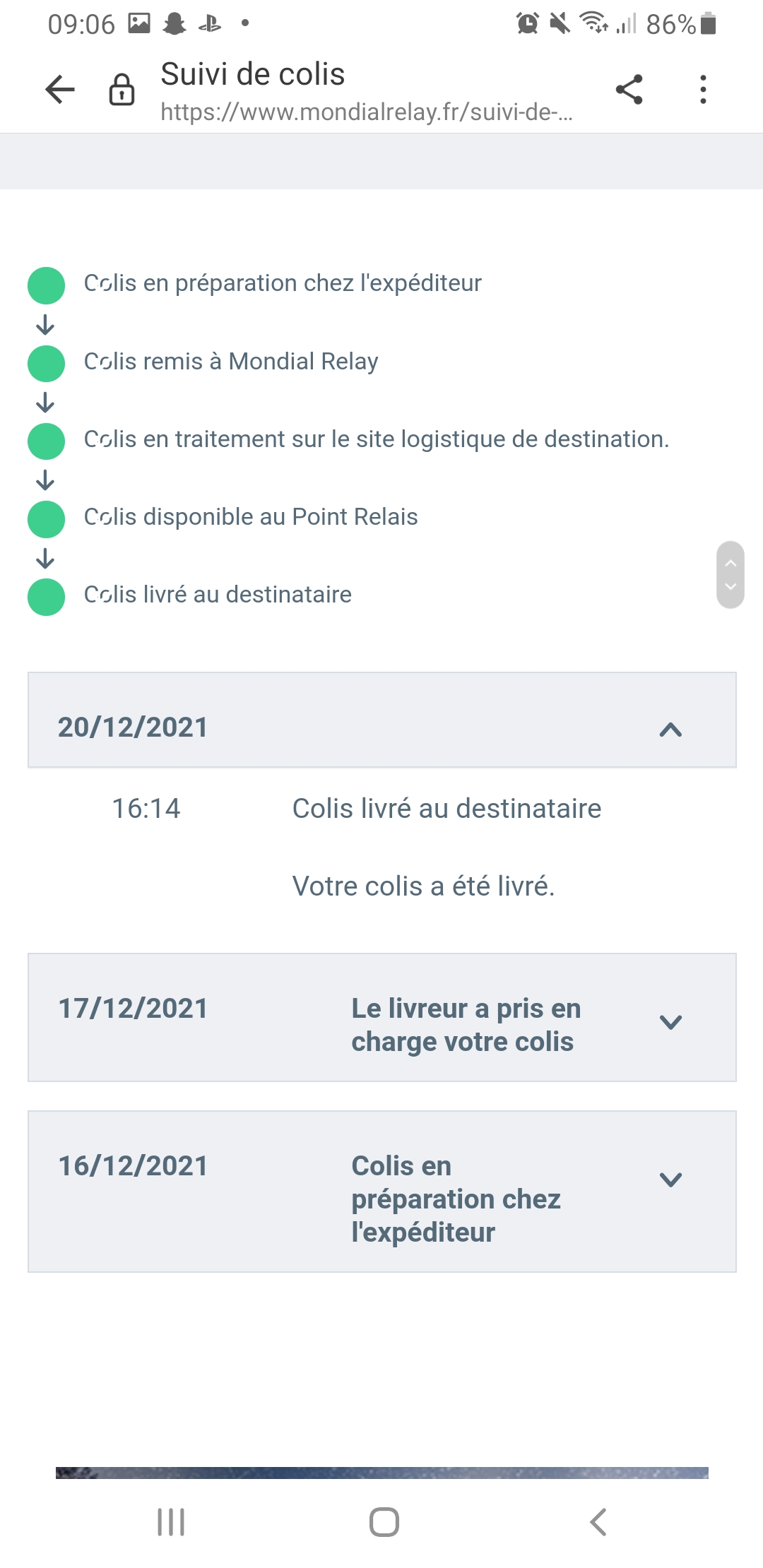Click the upward scroll chevron on right edge
Image resolution: width=763 pixels, height=1568 pixels.
(732, 565)
